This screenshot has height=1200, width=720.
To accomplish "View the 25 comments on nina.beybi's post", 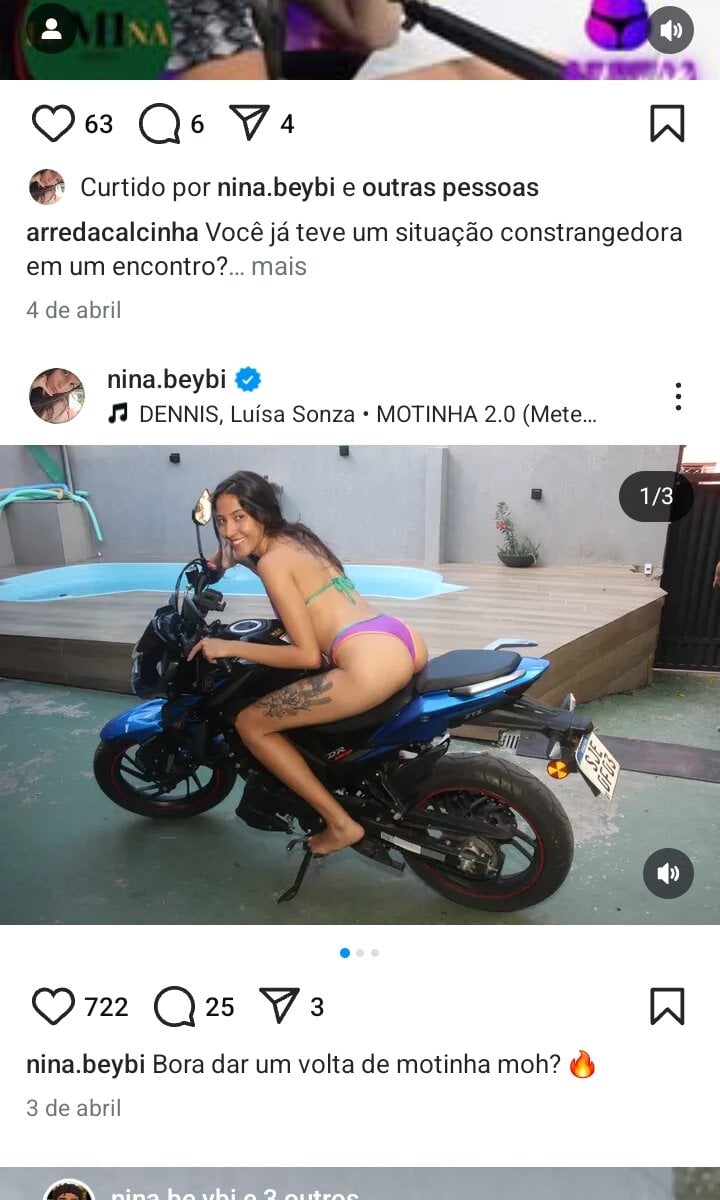I will tap(174, 1006).
